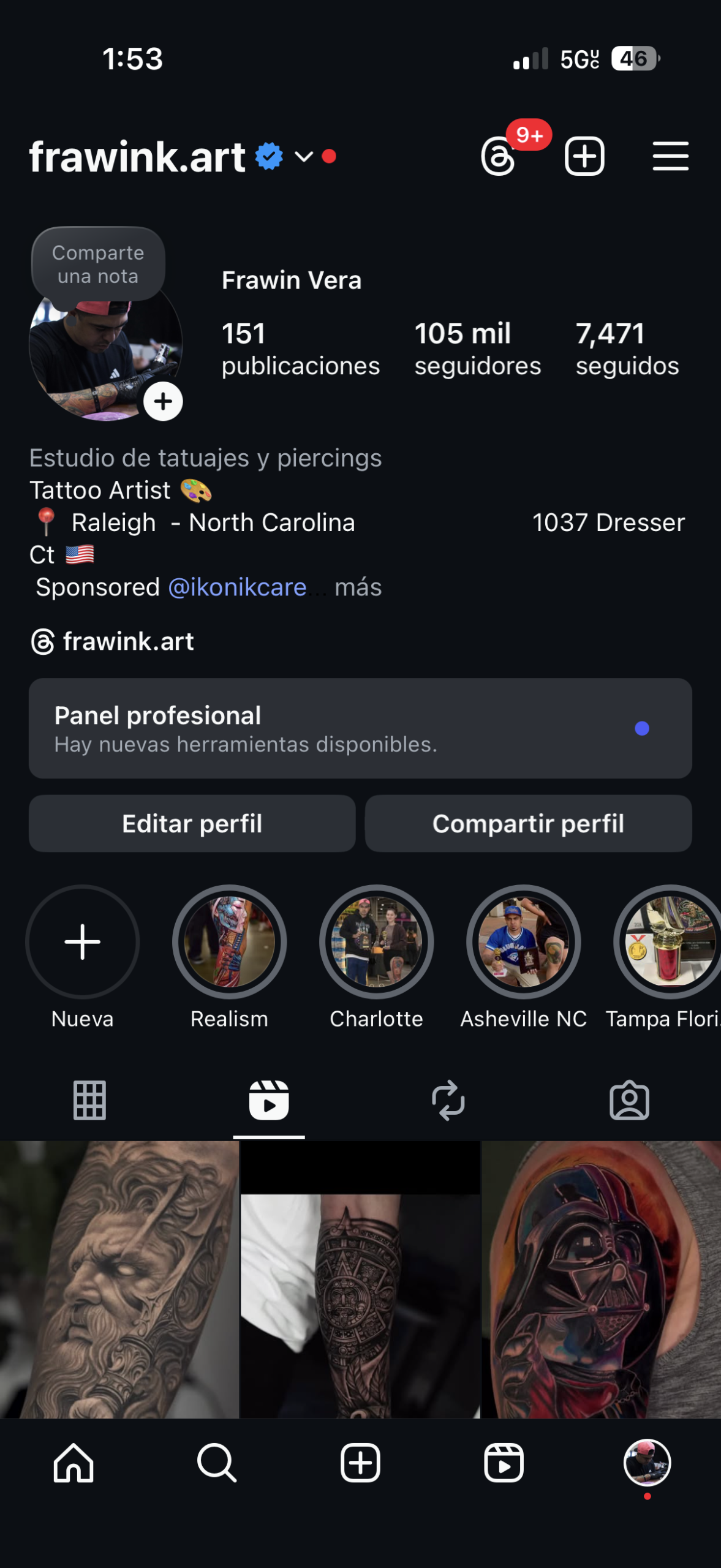Open Reels from the bottom navigation

[x=504, y=1463]
